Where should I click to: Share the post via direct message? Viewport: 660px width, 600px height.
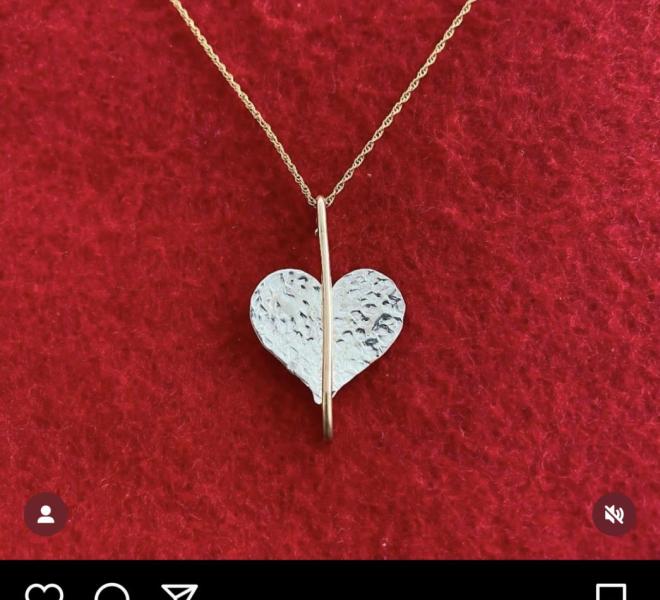[180, 593]
